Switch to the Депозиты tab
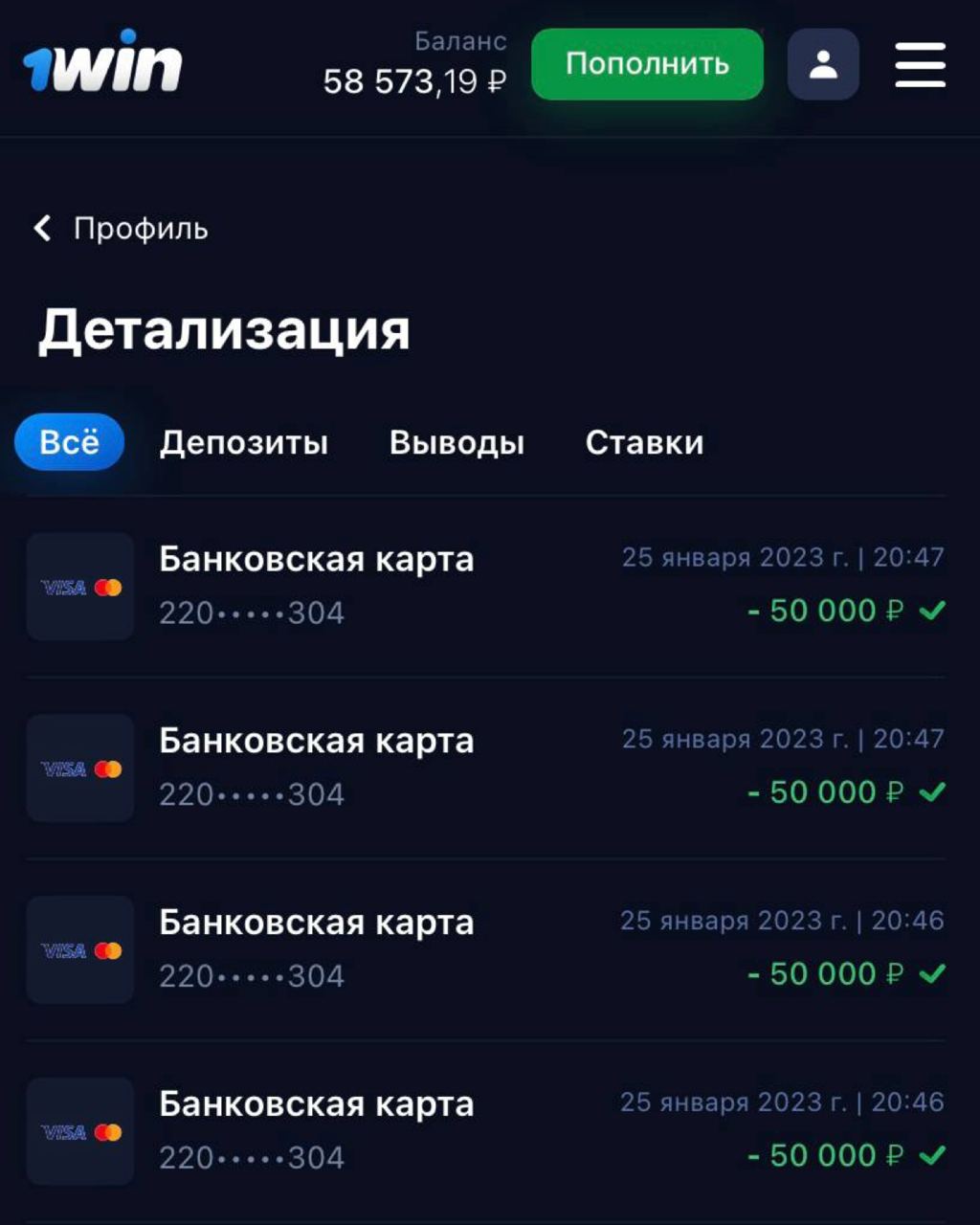Viewport: 980px width, 1225px height. (244, 442)
